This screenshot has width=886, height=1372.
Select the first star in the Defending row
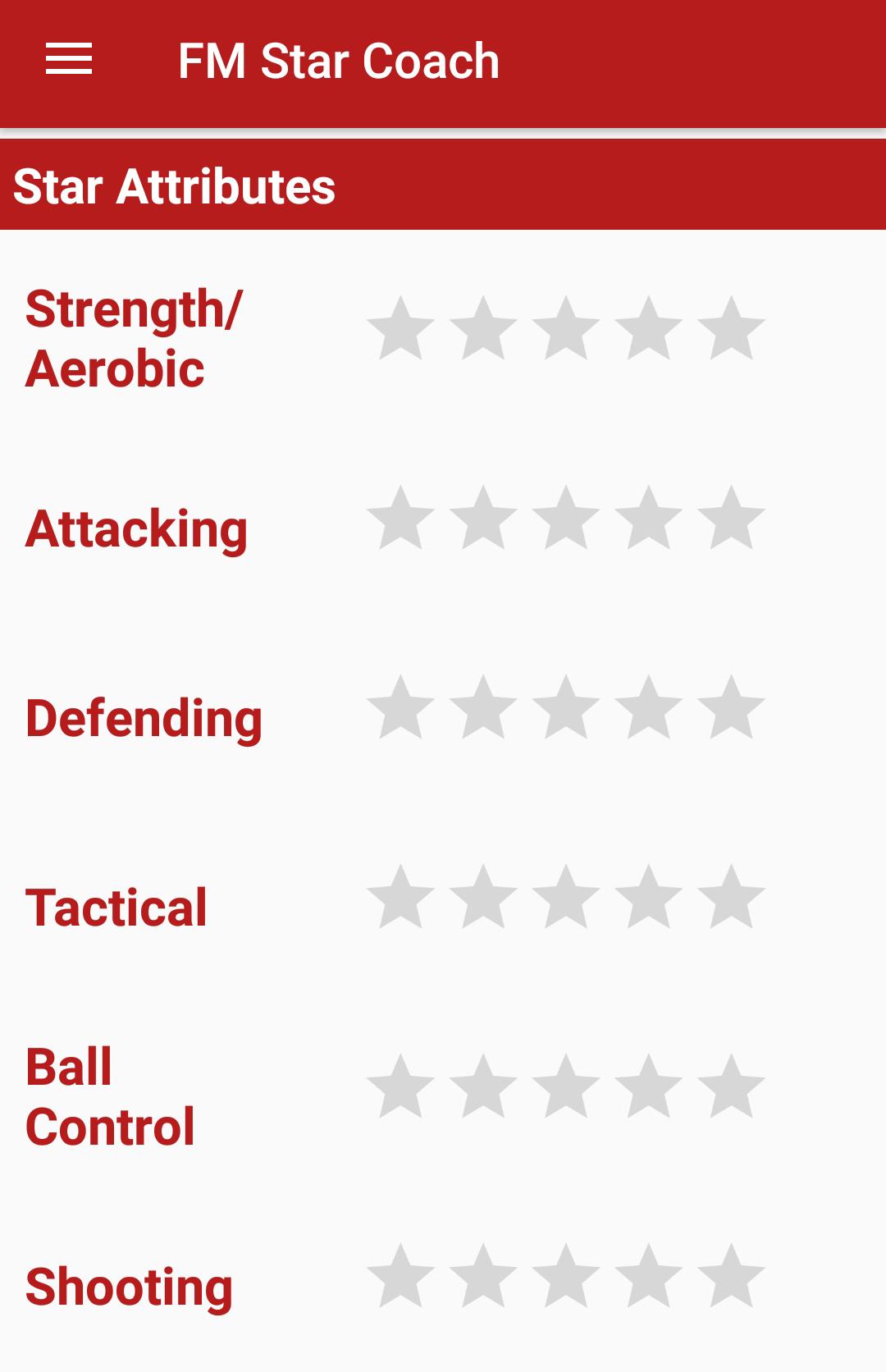(401, 707)
